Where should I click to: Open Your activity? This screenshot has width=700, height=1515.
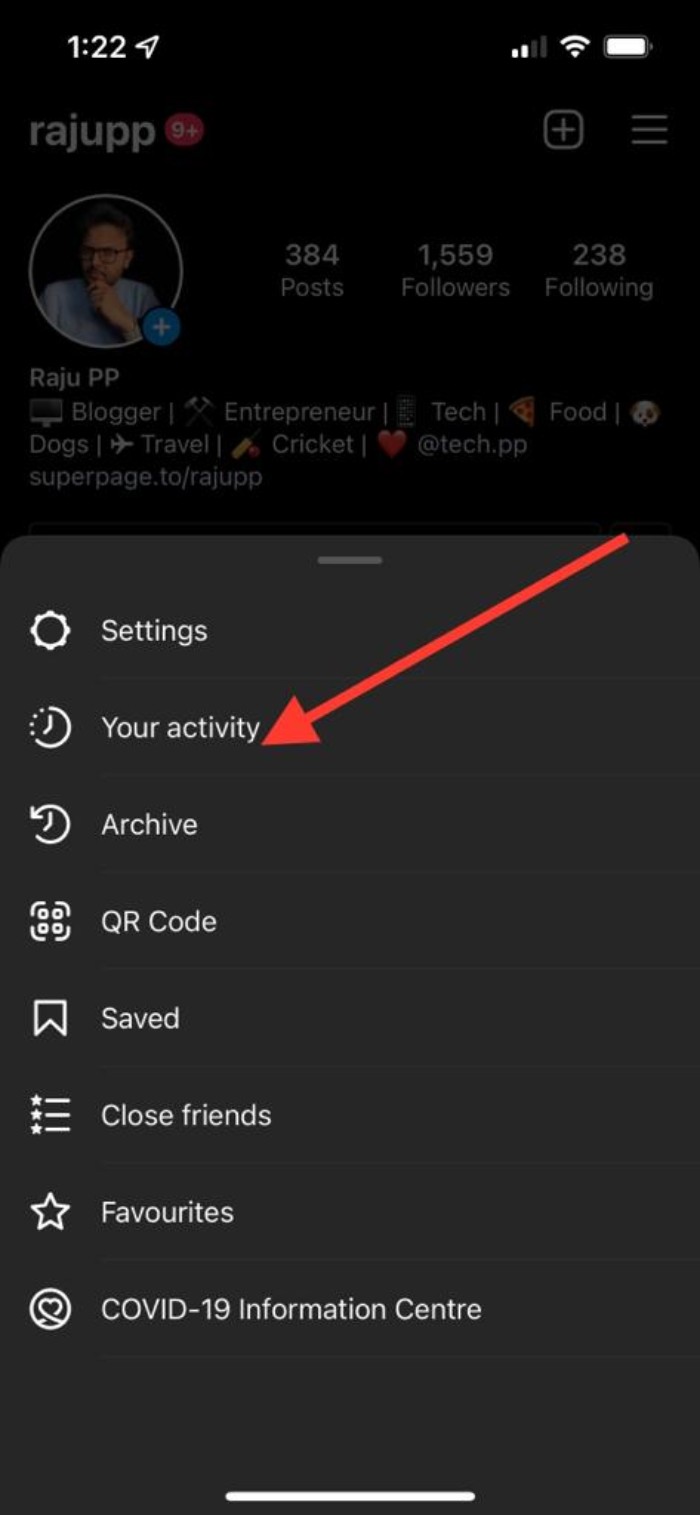[180, 728]
